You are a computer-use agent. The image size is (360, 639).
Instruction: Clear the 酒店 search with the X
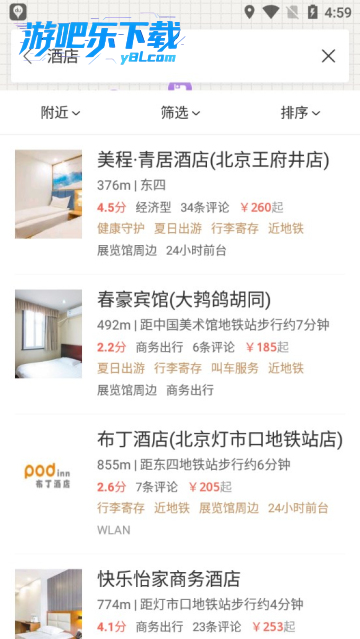point(328,56)
